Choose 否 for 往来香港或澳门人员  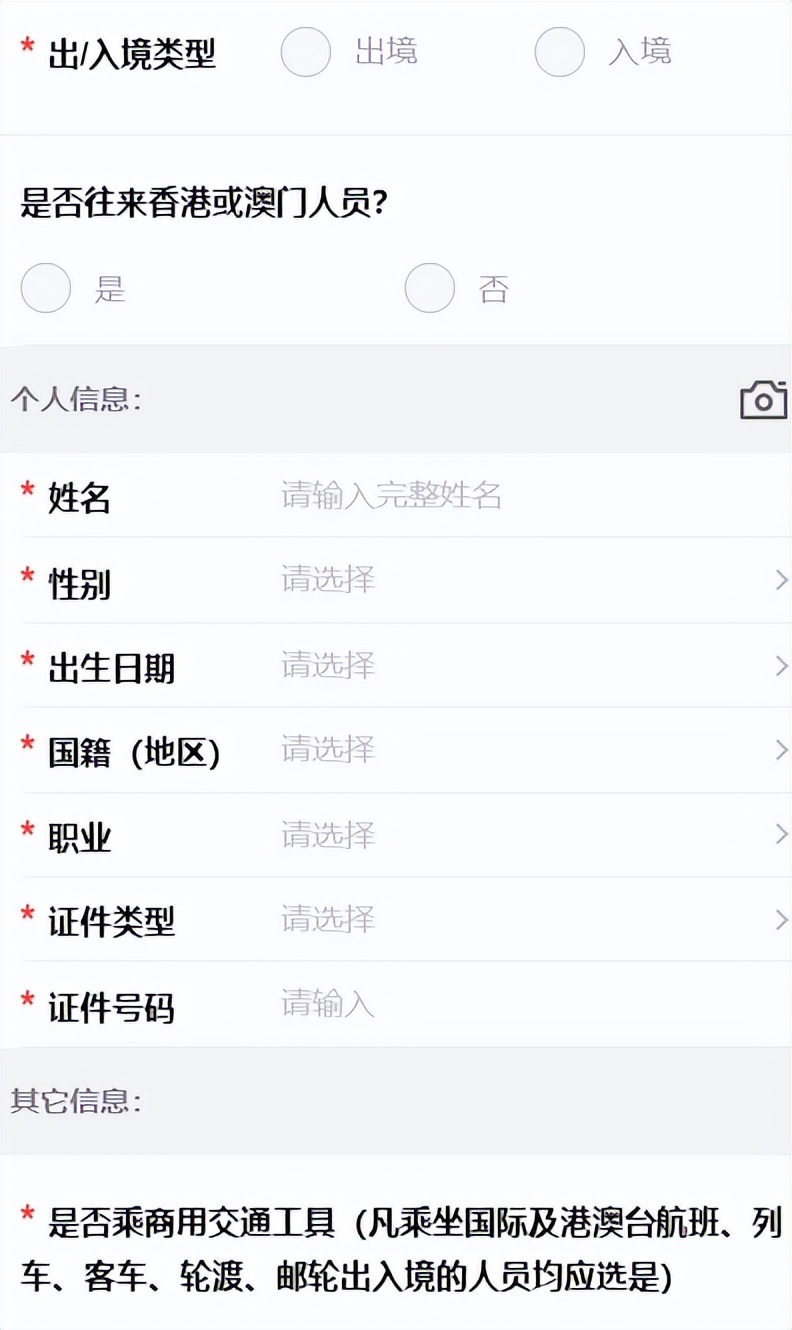430,288
